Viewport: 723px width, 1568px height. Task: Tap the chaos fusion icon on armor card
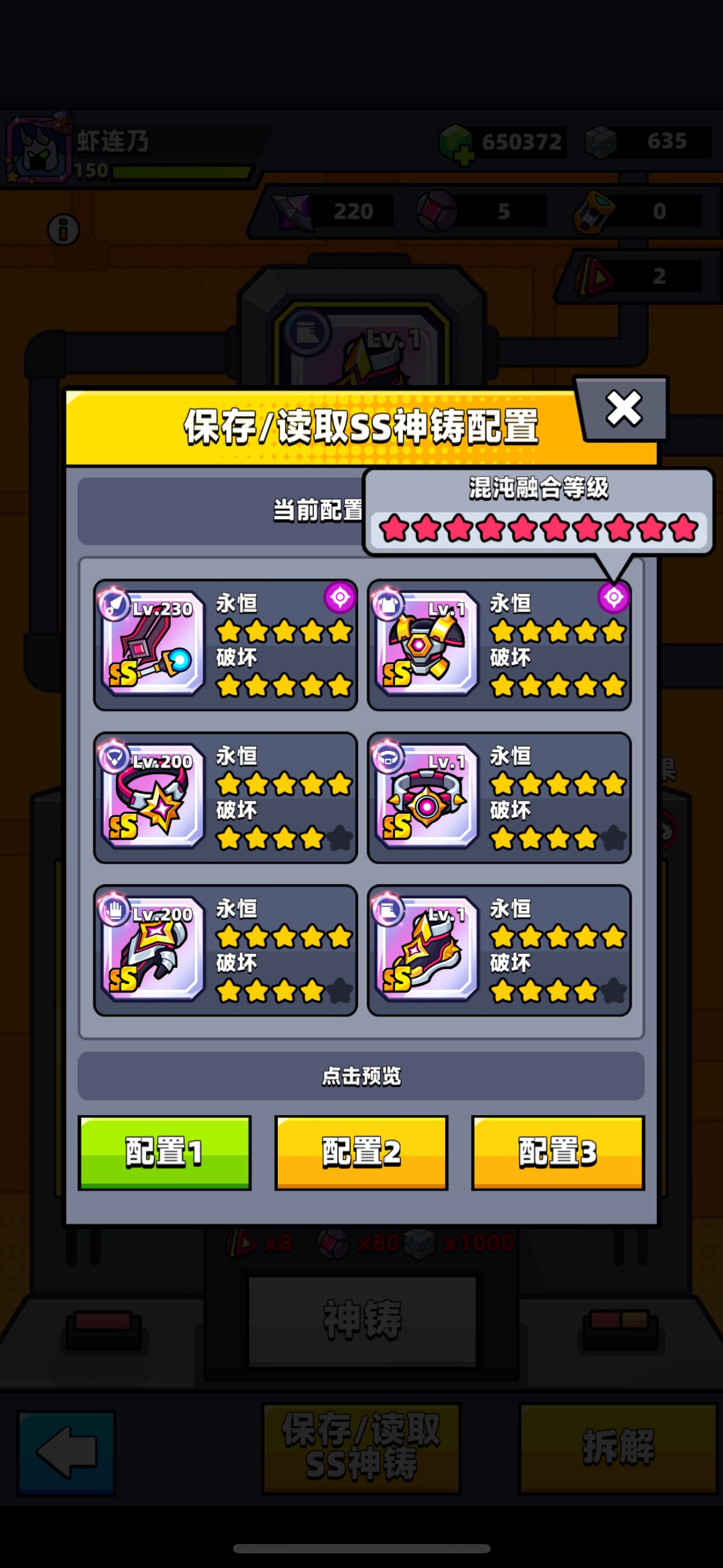tap(613, 597)
